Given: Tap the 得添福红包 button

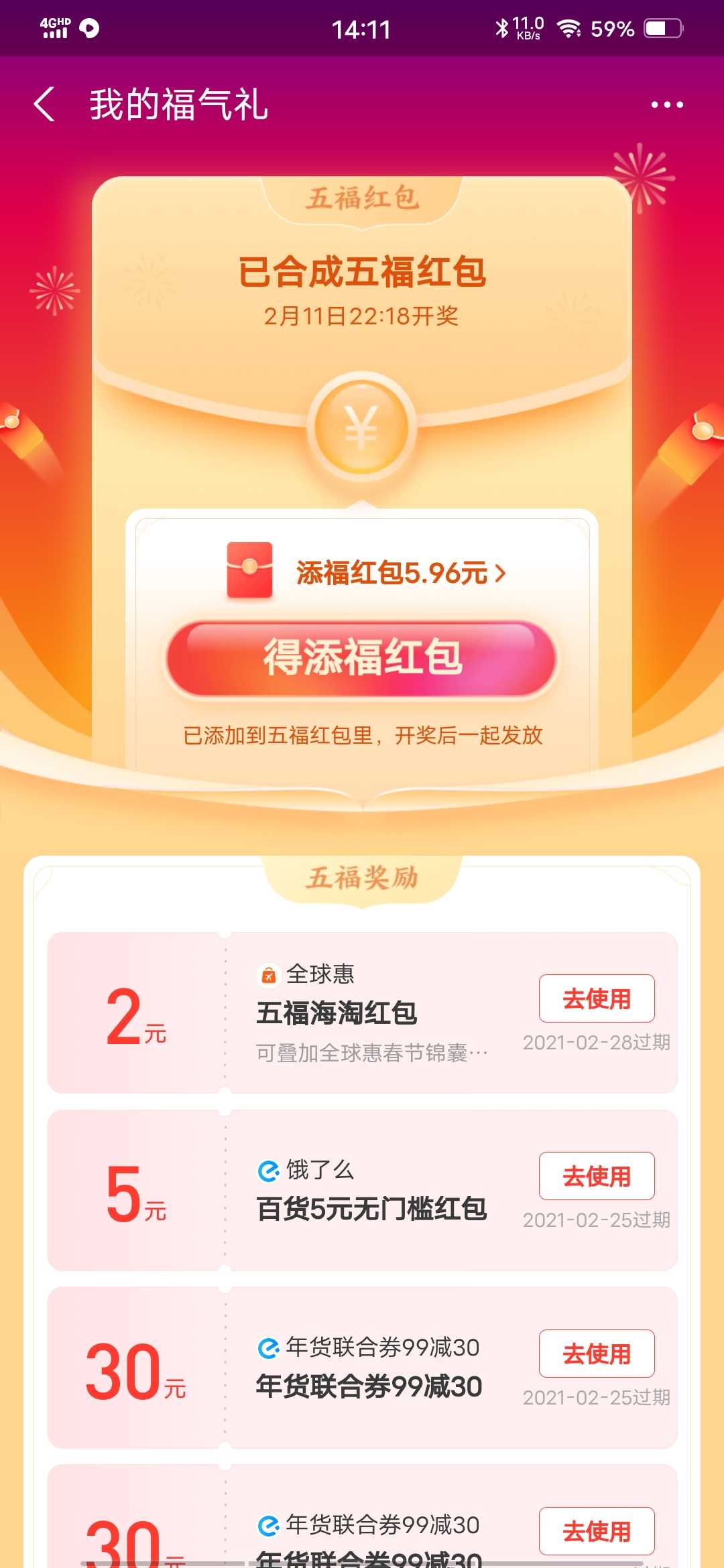Looking at the screenshot, I should point(362,659).
